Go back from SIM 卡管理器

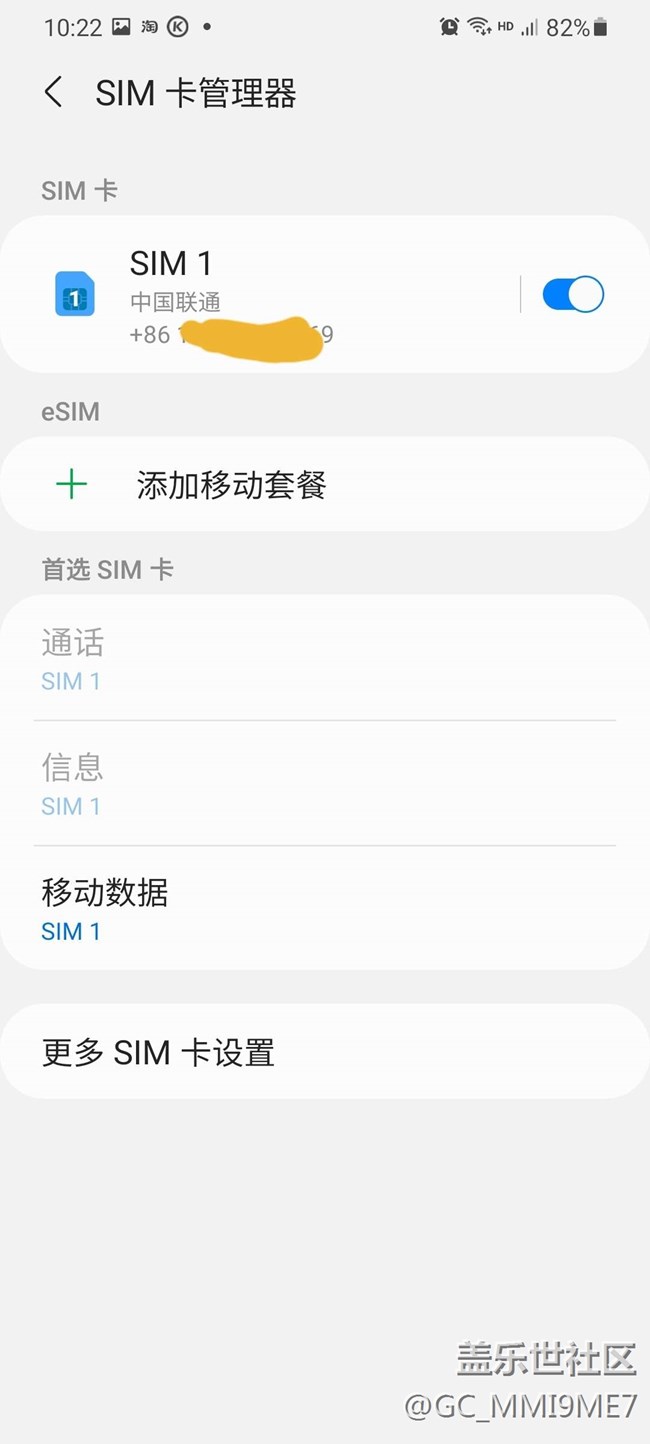click(x=54, y=93)
